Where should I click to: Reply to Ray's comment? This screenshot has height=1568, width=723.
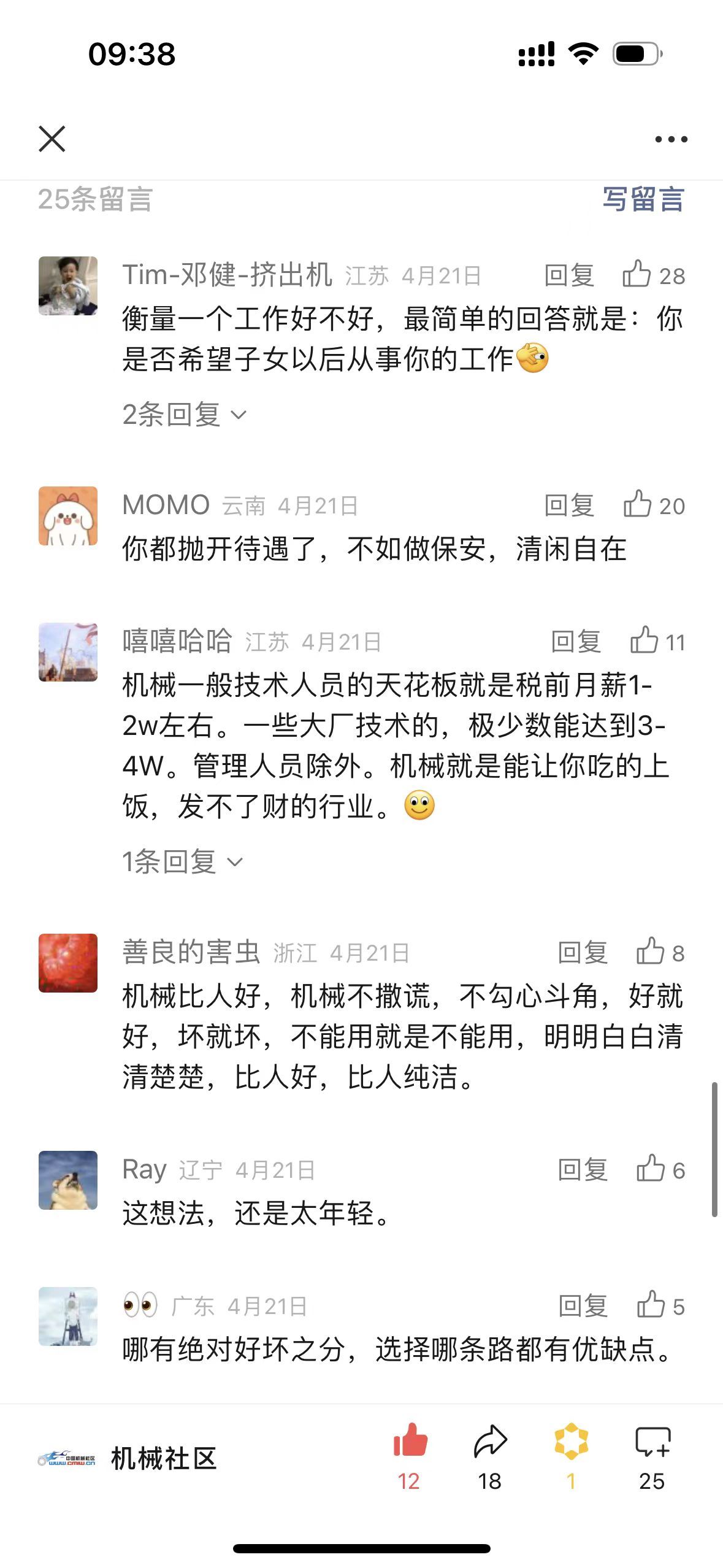tap(582, 1170)
